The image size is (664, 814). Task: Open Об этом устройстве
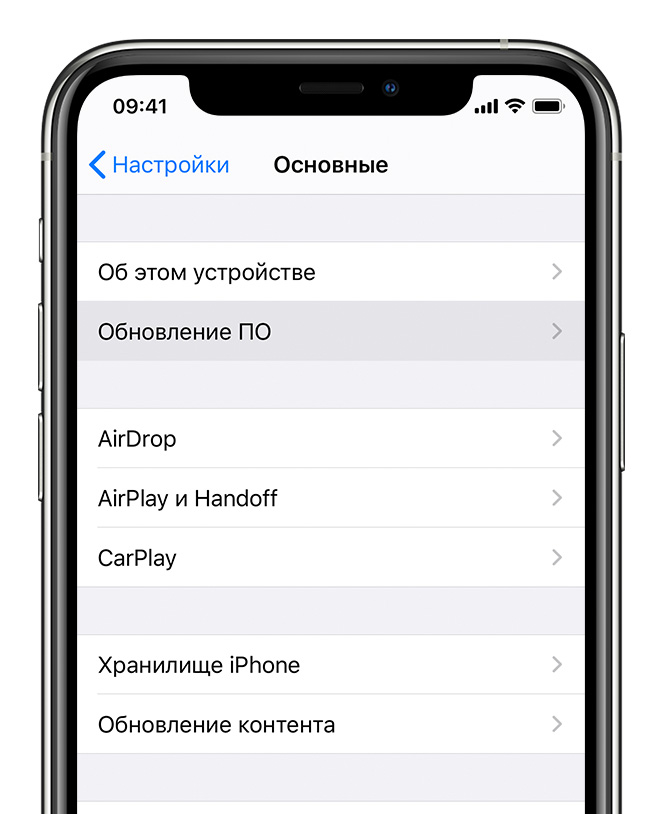330,272
